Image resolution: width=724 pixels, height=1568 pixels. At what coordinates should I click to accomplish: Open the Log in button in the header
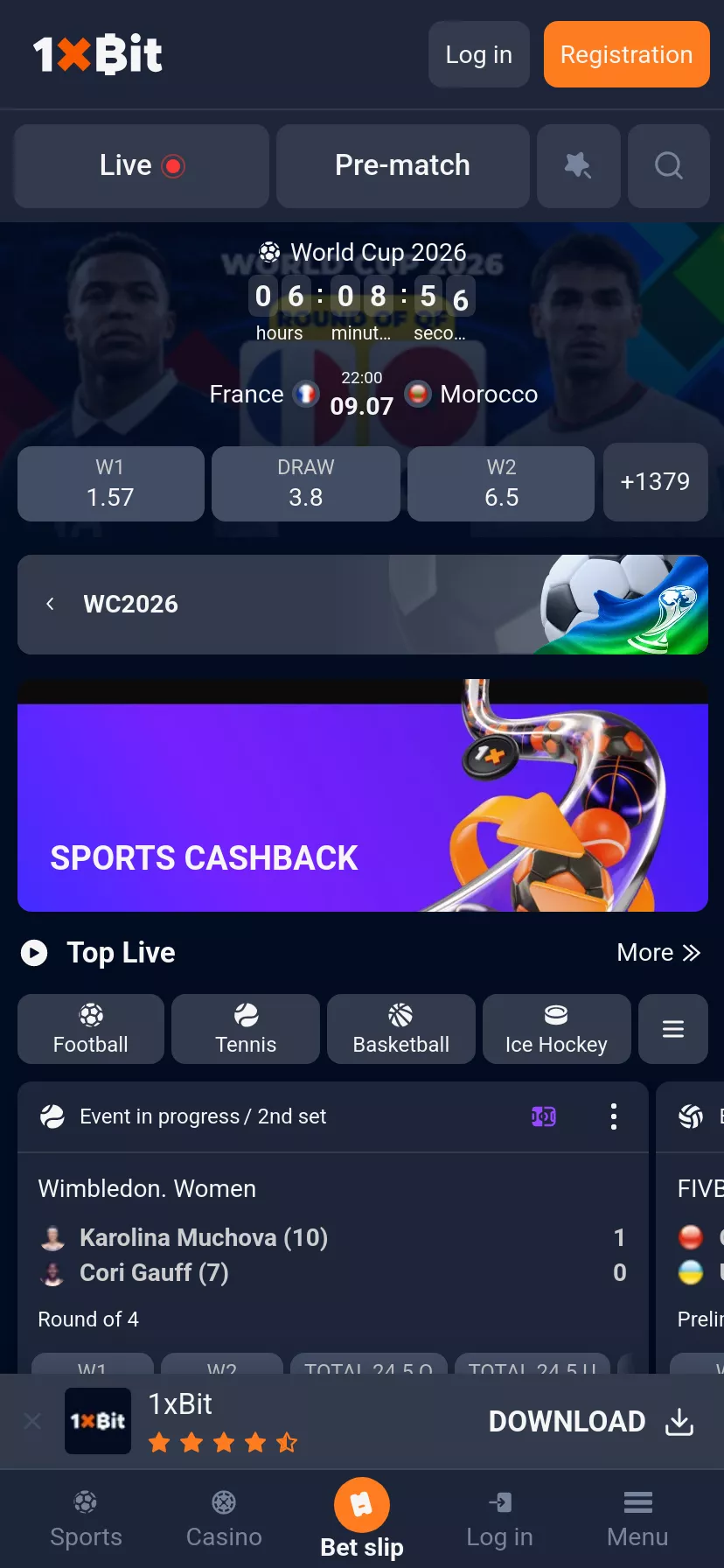(478, 54)
